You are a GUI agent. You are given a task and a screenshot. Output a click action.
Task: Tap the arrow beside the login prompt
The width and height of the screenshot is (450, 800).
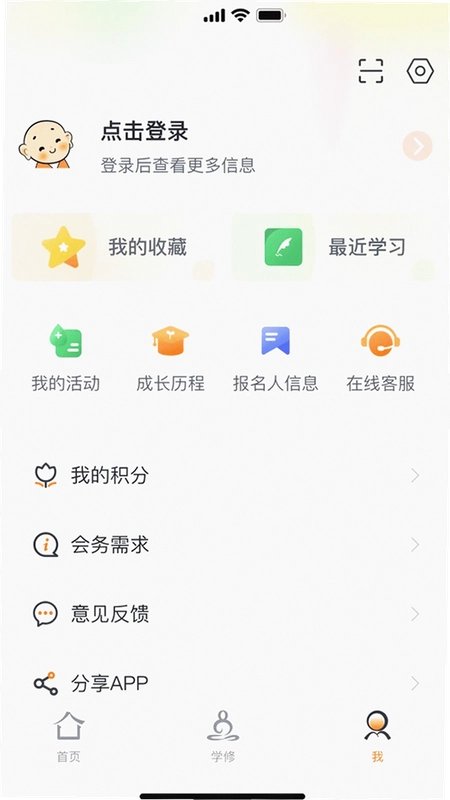[417, 146]
